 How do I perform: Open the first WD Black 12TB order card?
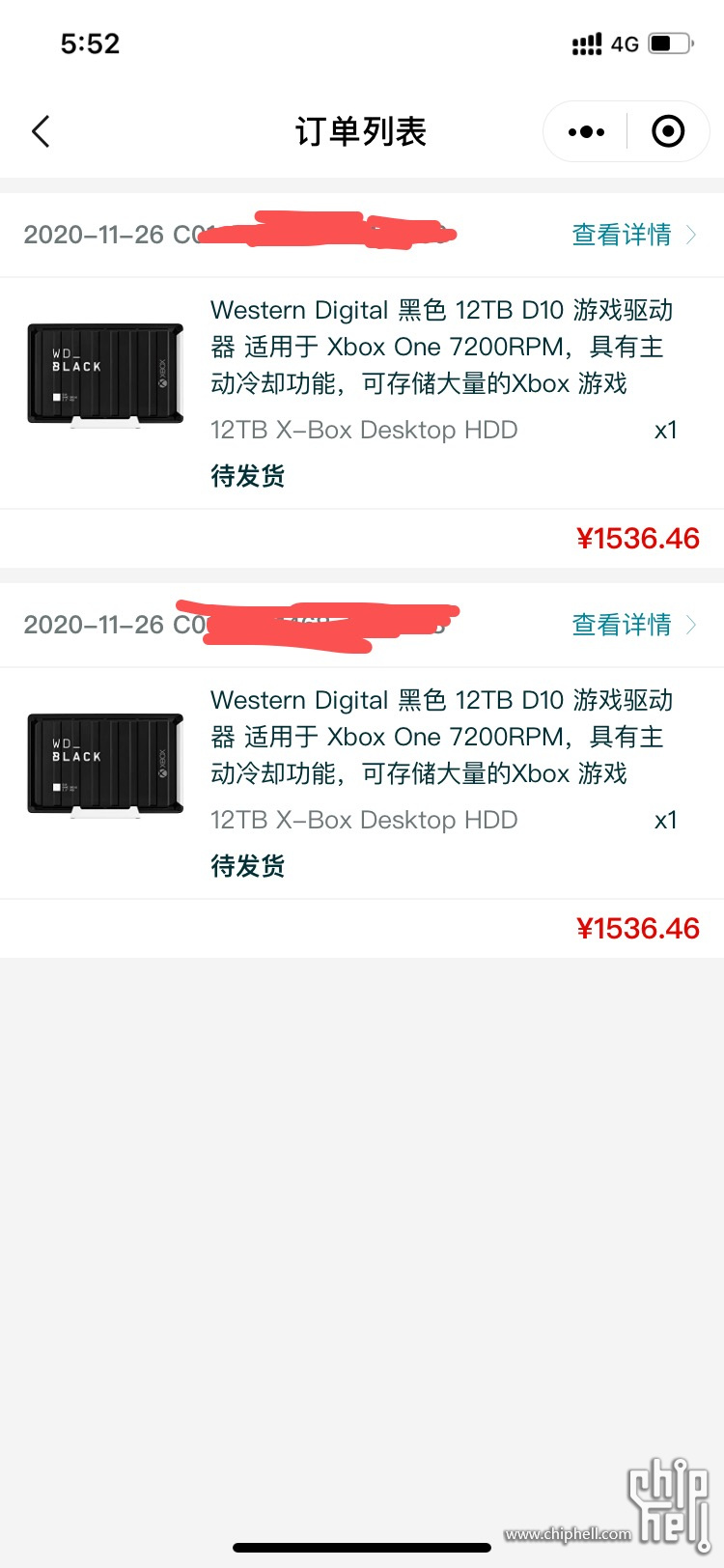point(362,393)
